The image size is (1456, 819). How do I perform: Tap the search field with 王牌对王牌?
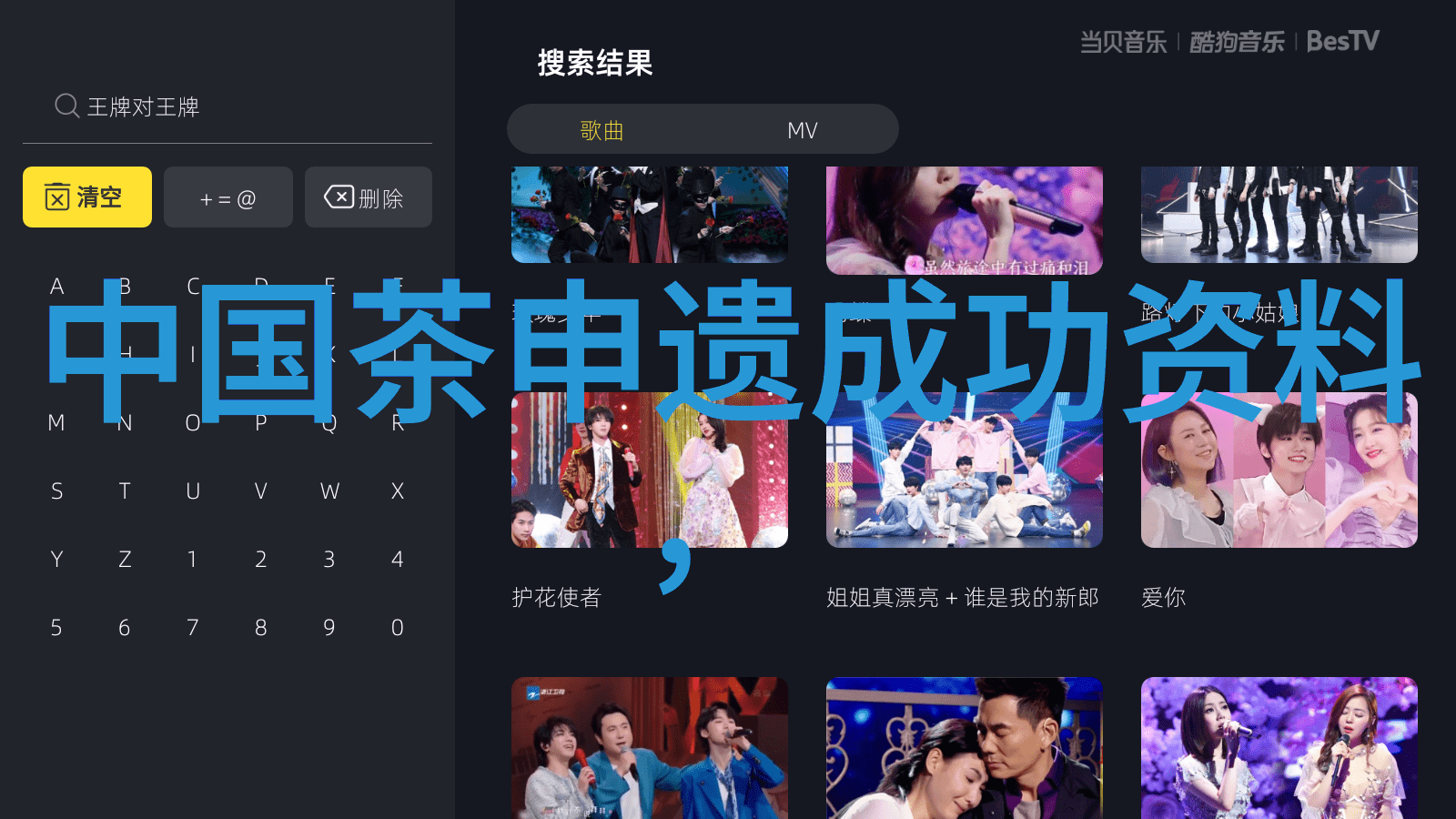tap(227, 107)
